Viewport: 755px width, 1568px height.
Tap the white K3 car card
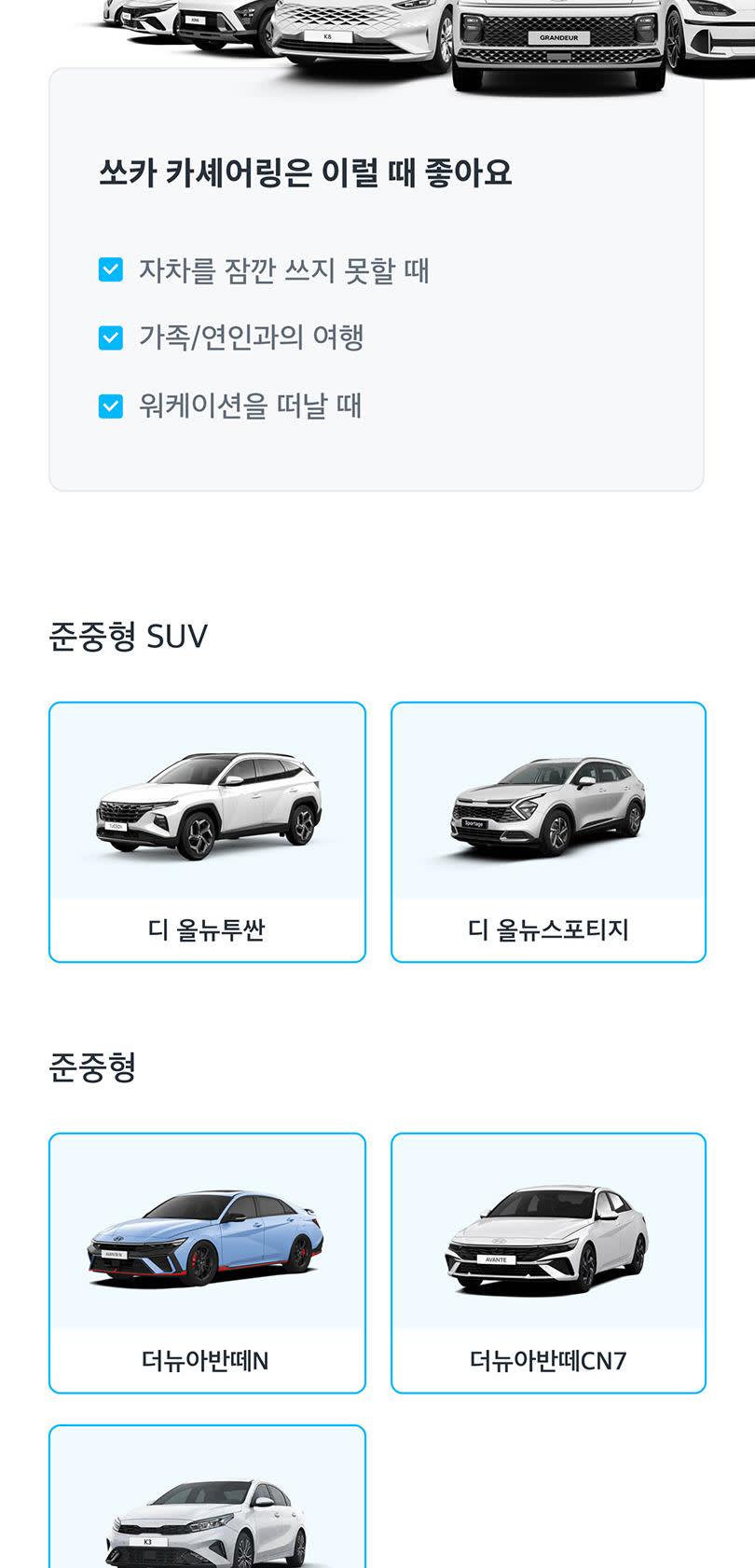207,1501
